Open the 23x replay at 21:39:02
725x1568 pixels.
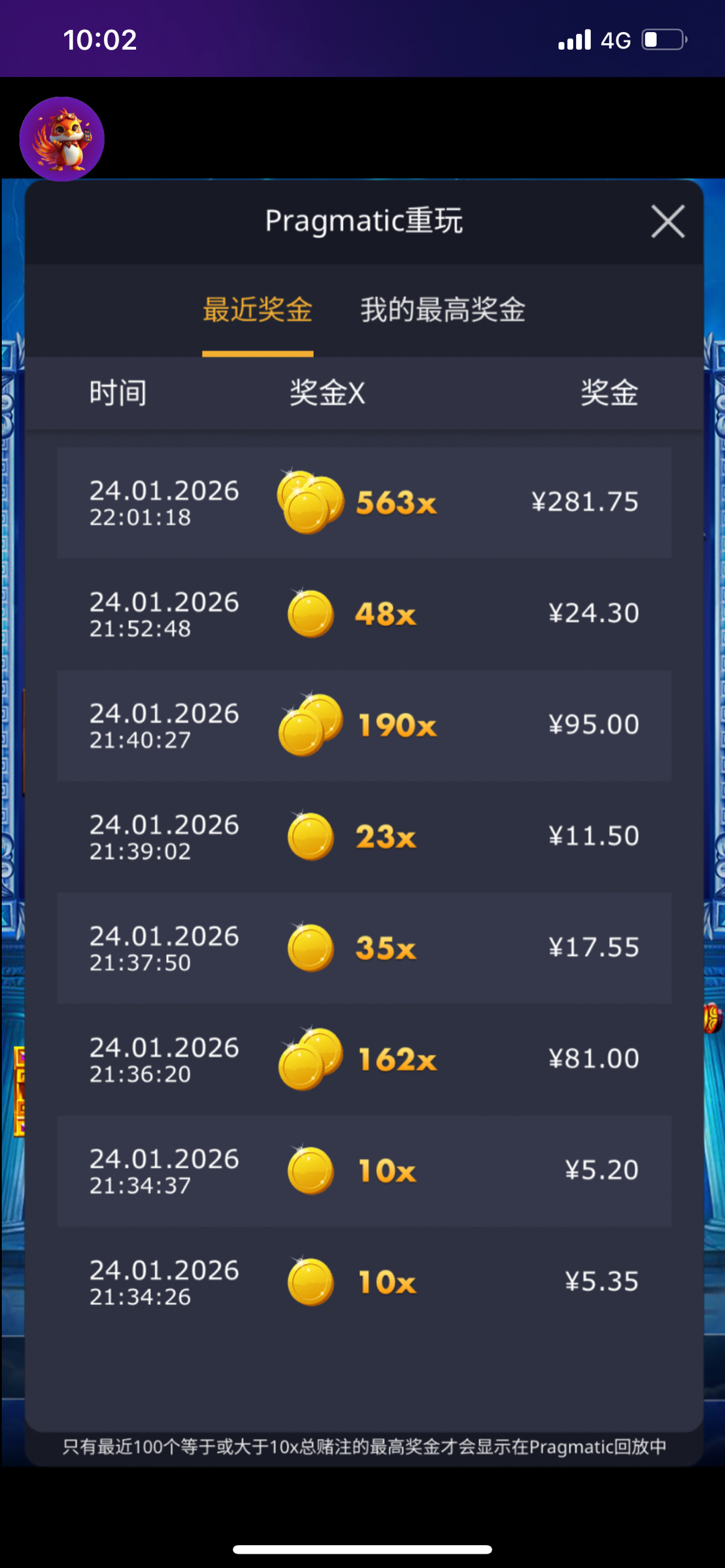[x=363, y=837]
